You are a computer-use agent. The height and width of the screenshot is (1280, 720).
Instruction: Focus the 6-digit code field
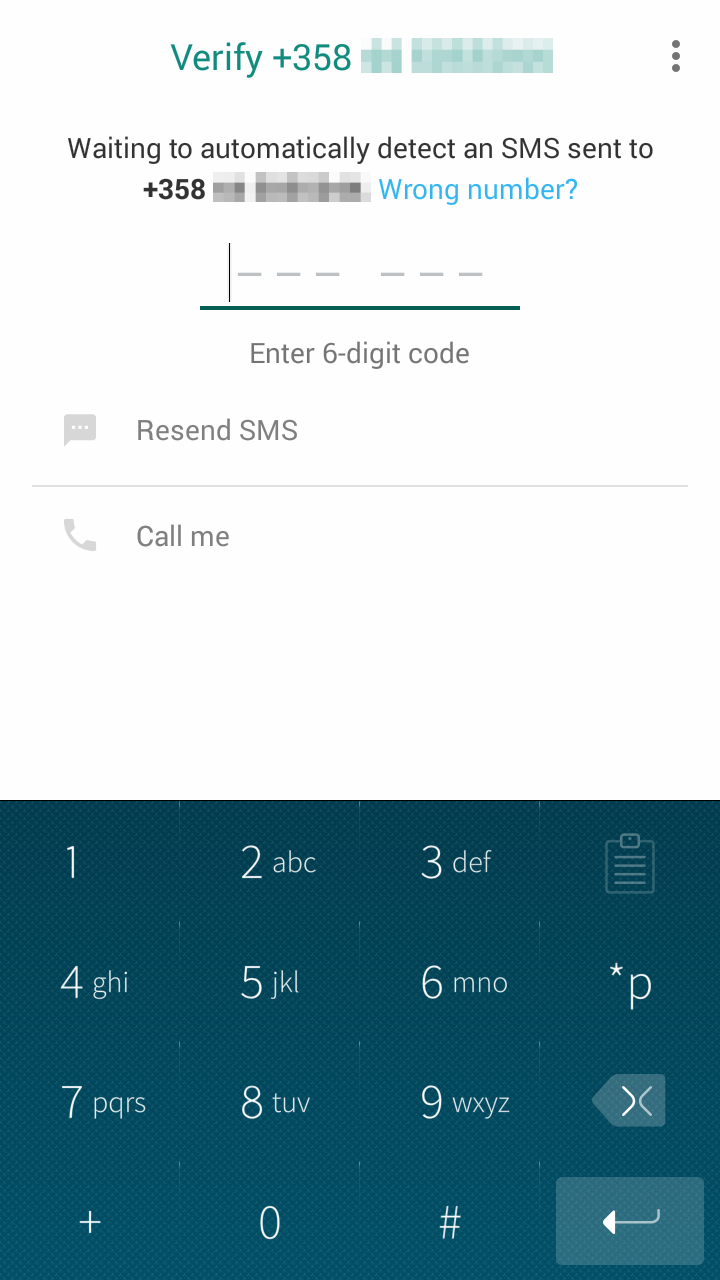coord(360,274)
